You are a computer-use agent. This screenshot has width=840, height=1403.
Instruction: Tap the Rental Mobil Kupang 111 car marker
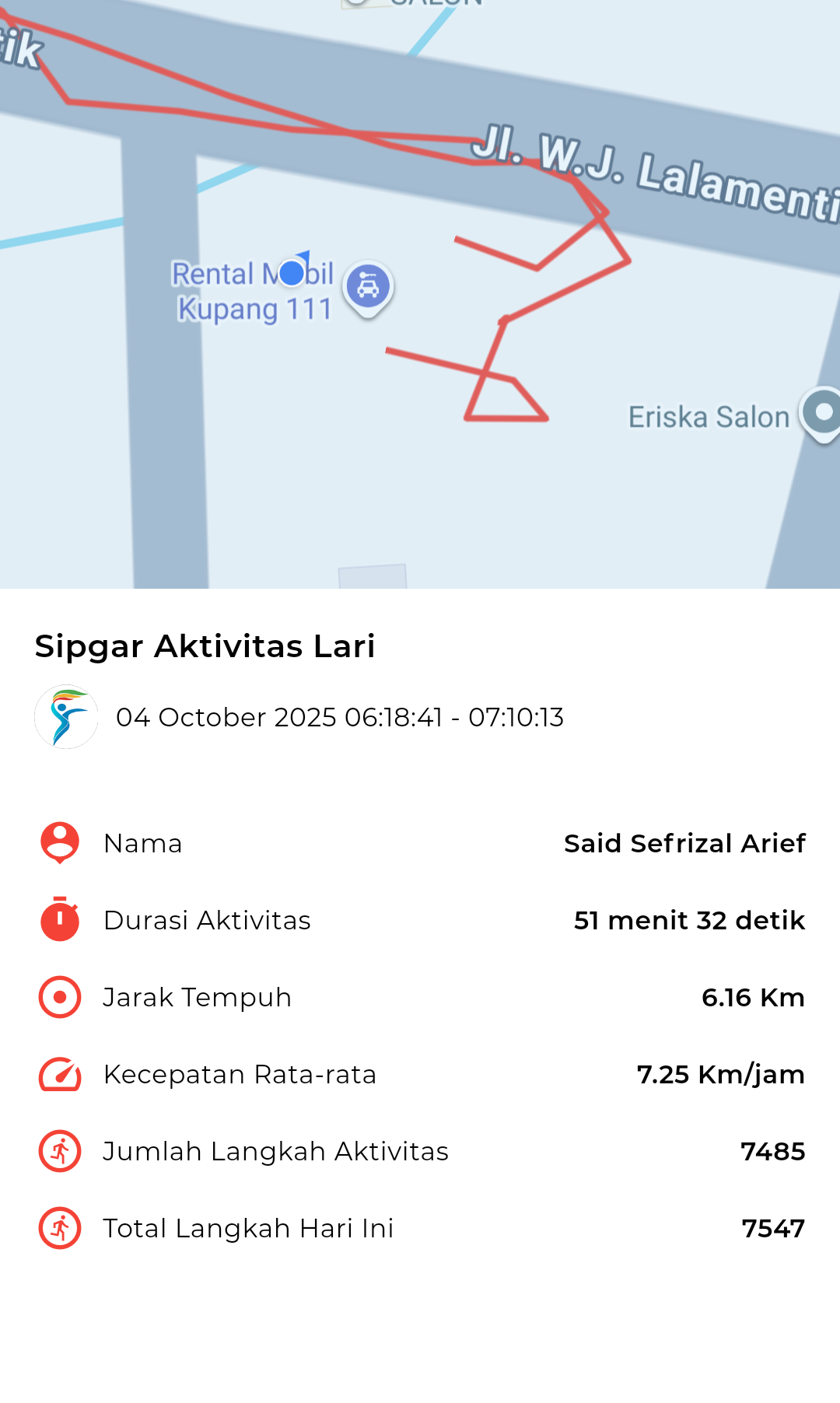click(x=368, y=287)
